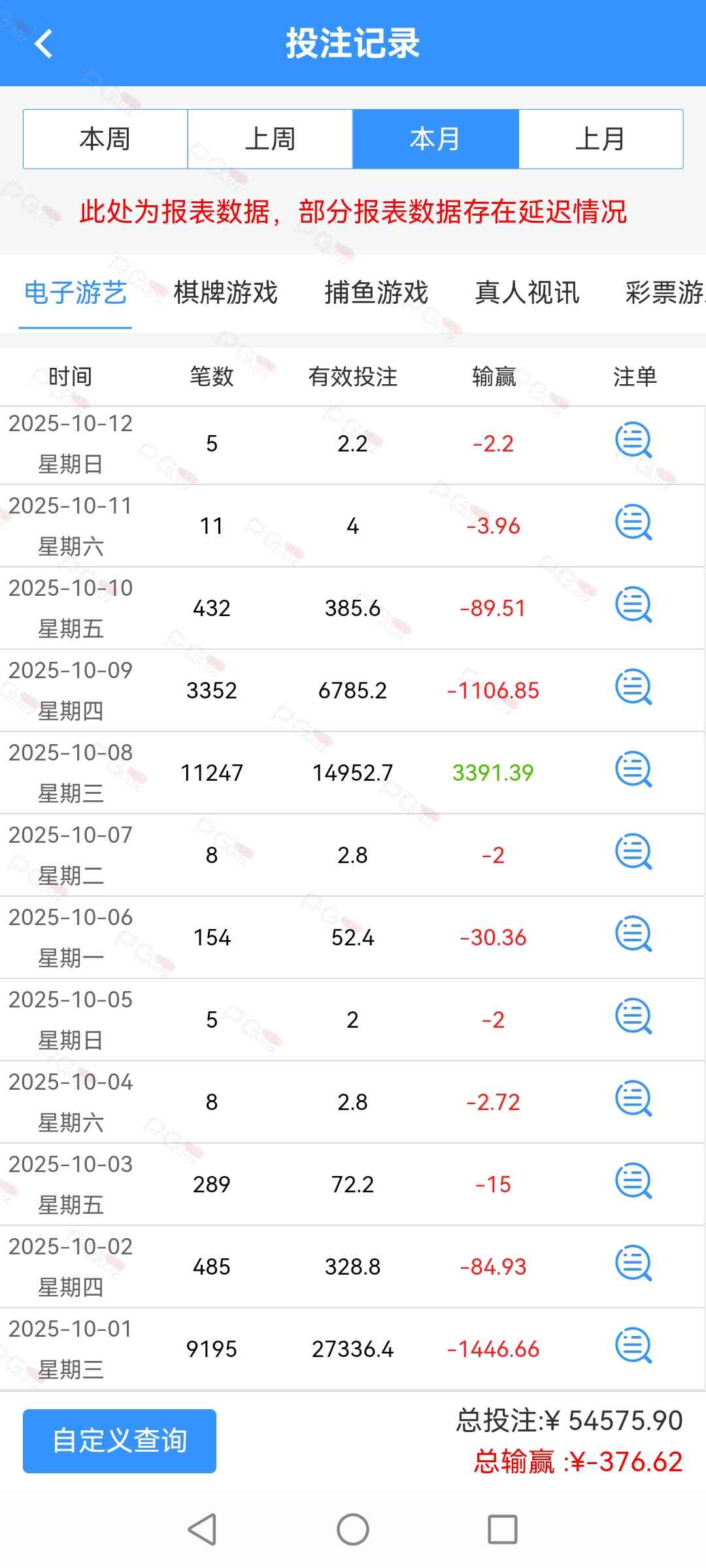Tap the 自定义查询 button

(x=120, y=1441)
